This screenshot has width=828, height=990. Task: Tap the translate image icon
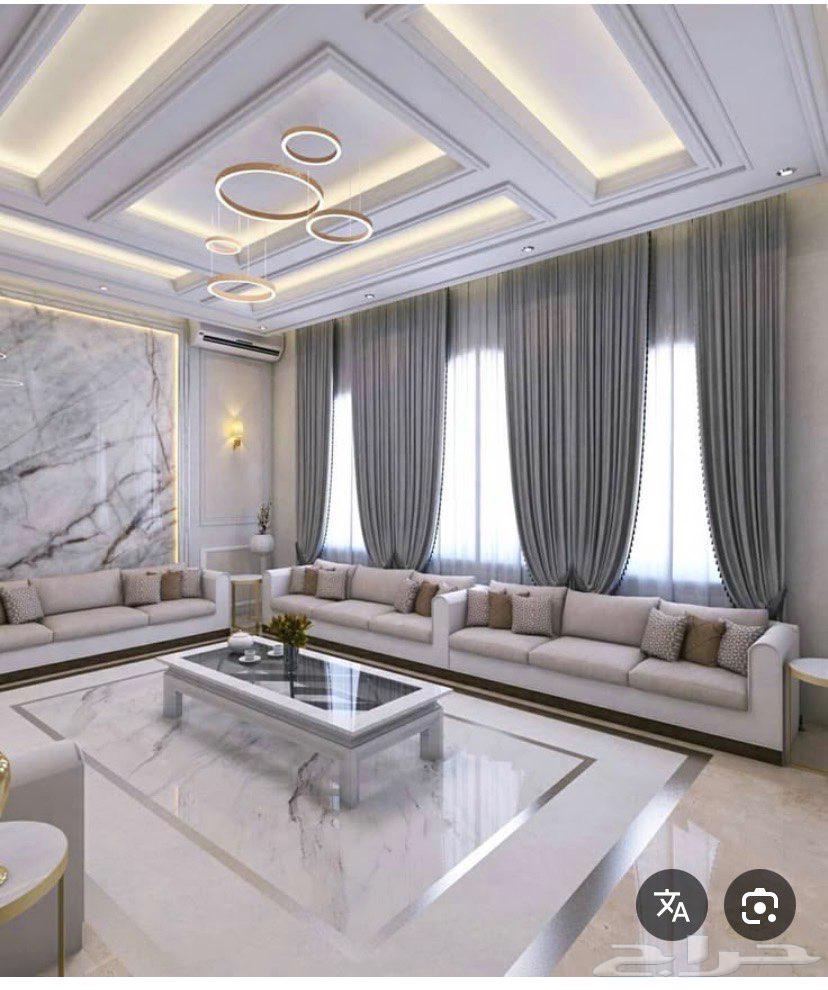[x=672, y=905]
